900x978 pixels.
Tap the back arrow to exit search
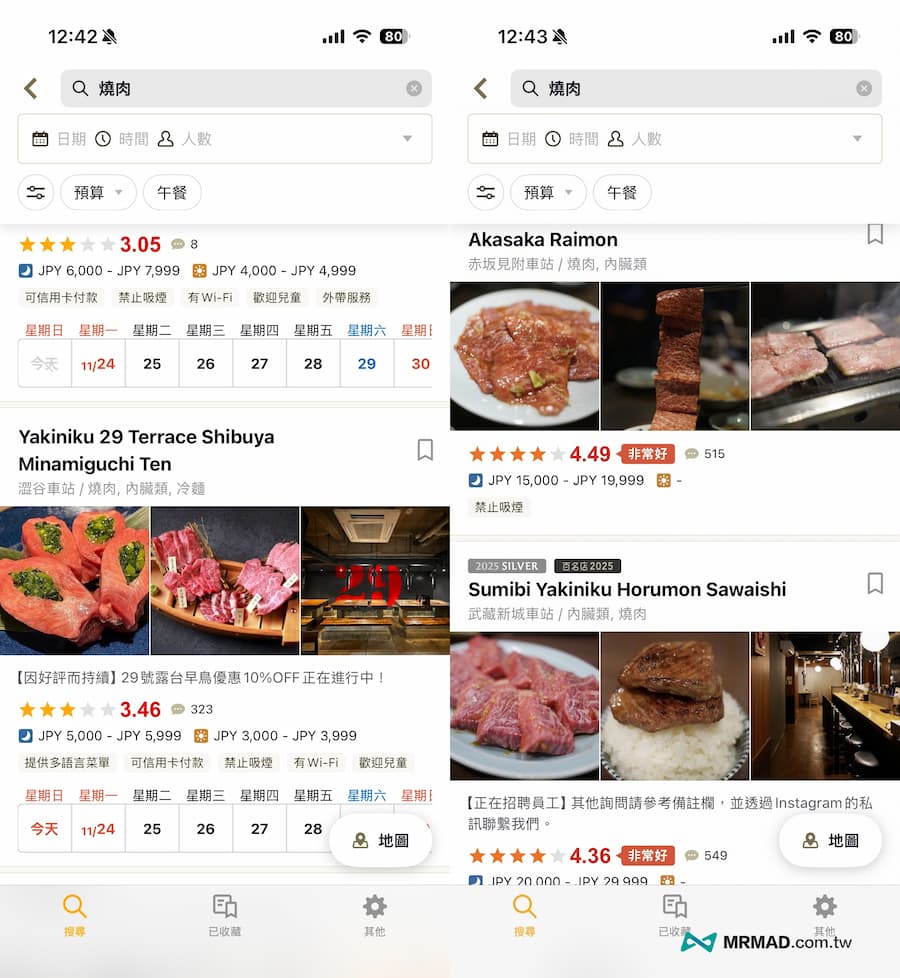pyautogui.click(x=31, y=88)
